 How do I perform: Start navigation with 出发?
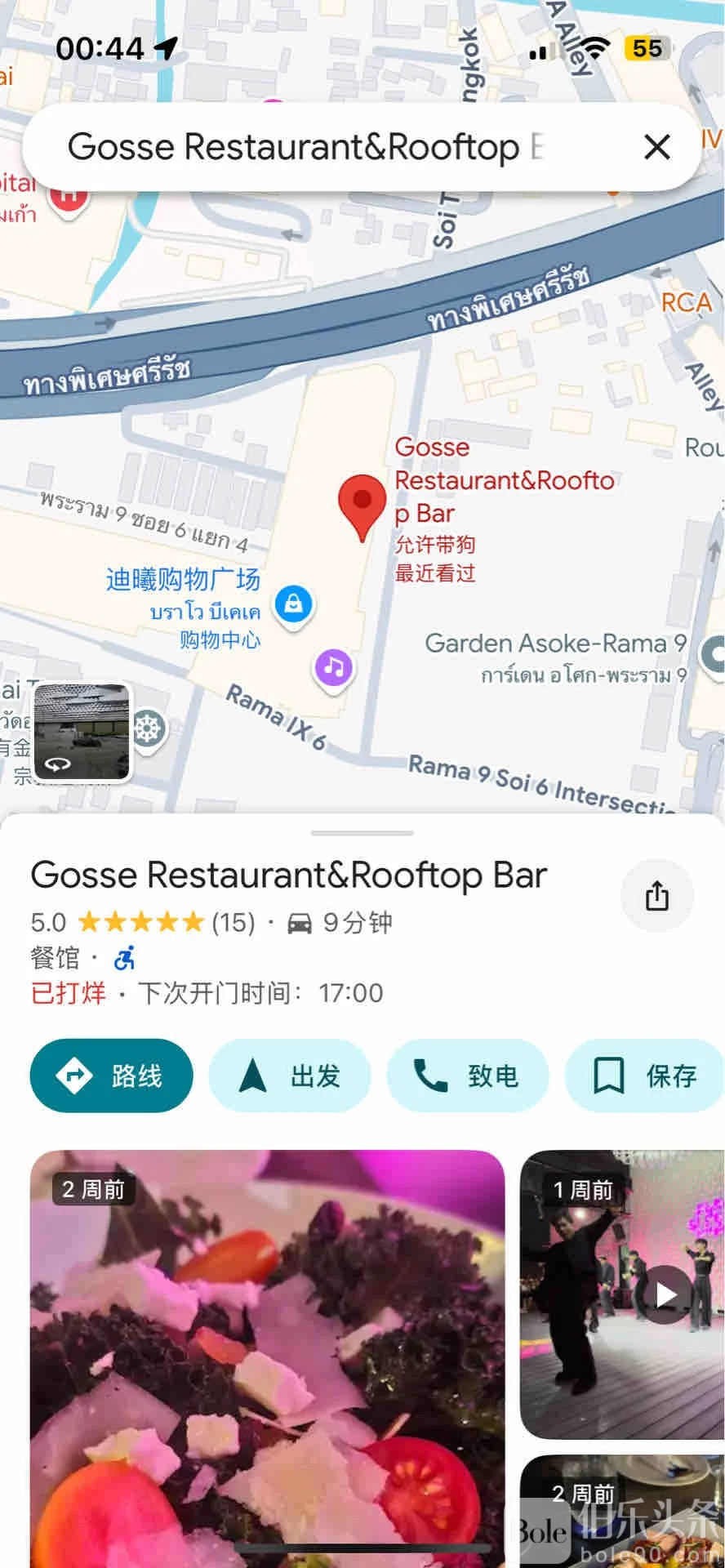pos(290,1076)
